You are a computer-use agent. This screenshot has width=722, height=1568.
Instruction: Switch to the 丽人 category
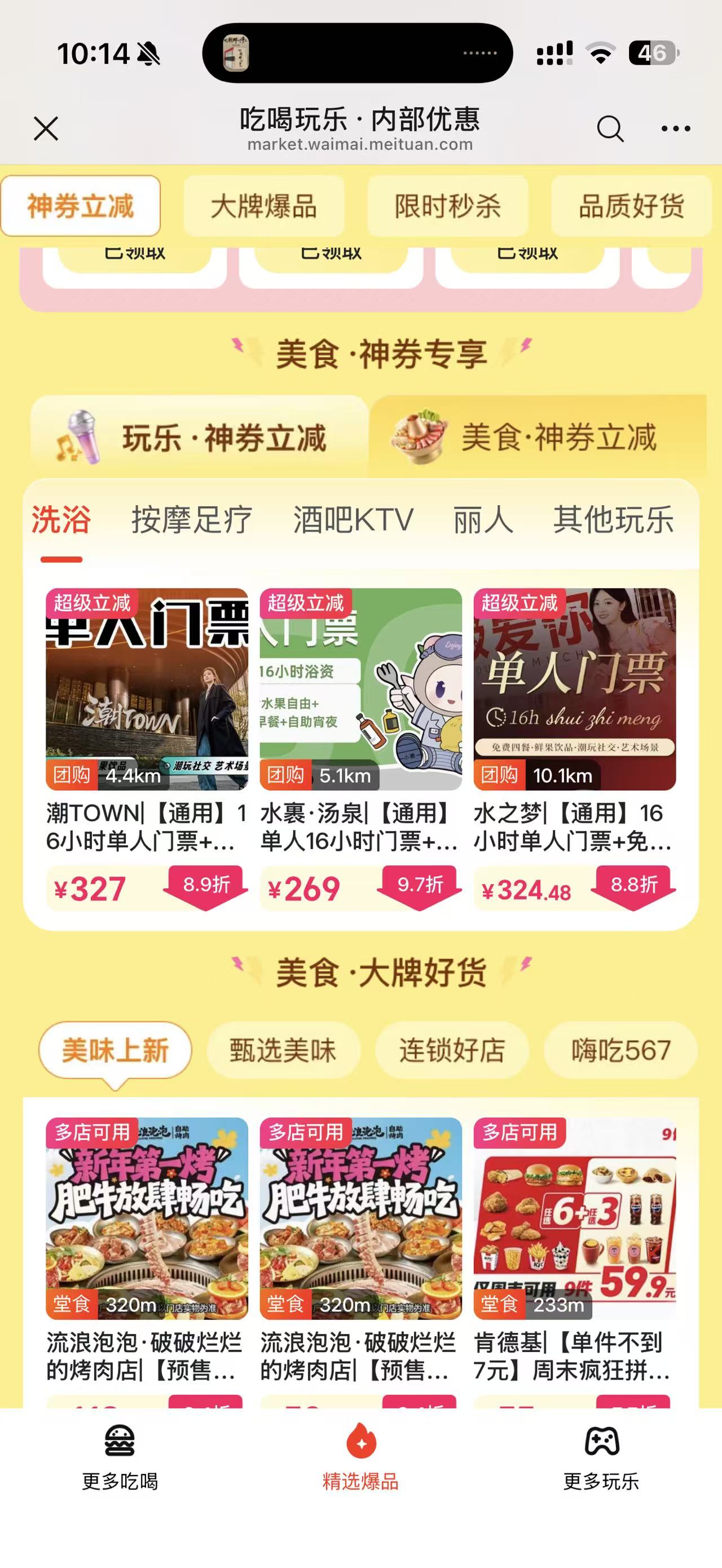coord(483,520)
